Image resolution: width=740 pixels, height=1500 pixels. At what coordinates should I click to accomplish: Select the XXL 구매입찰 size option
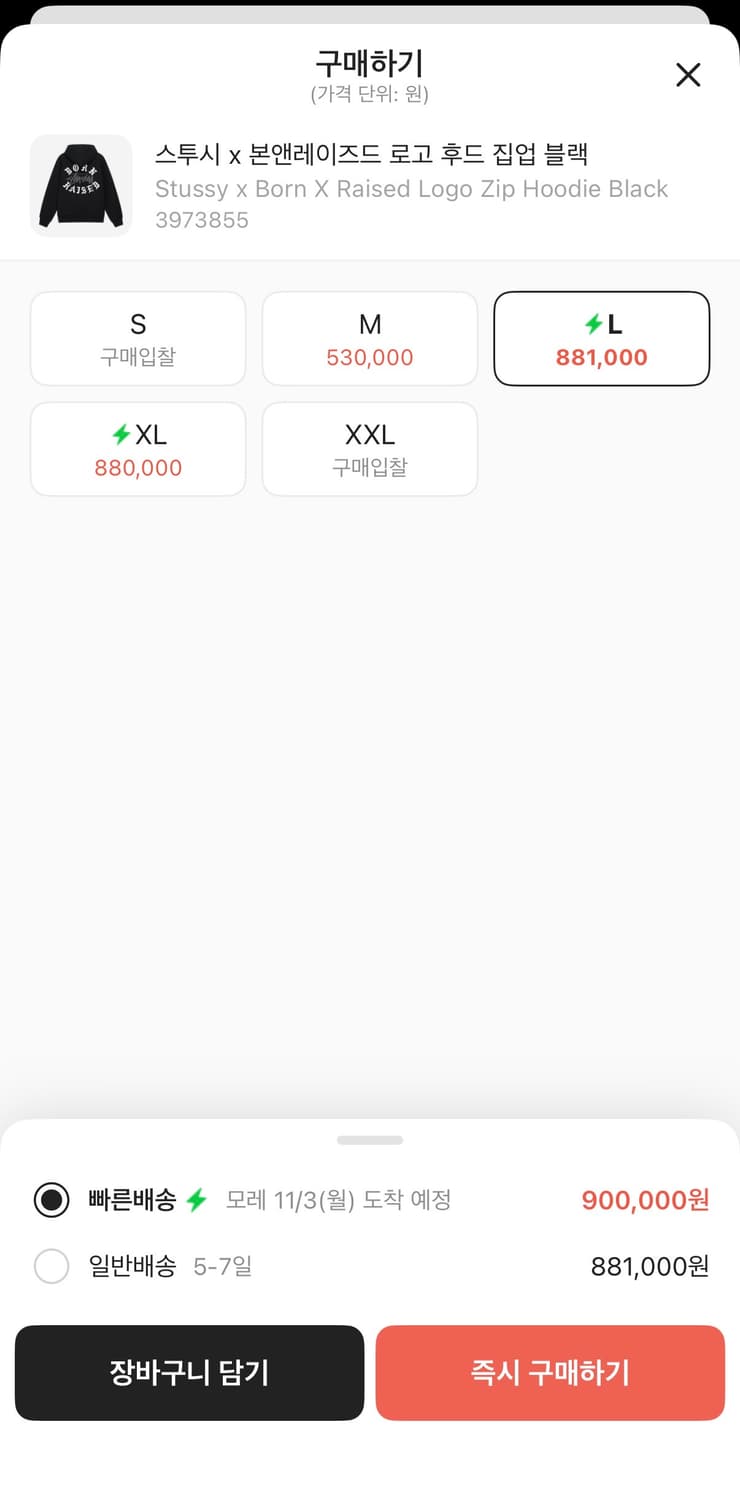point(369,448)
